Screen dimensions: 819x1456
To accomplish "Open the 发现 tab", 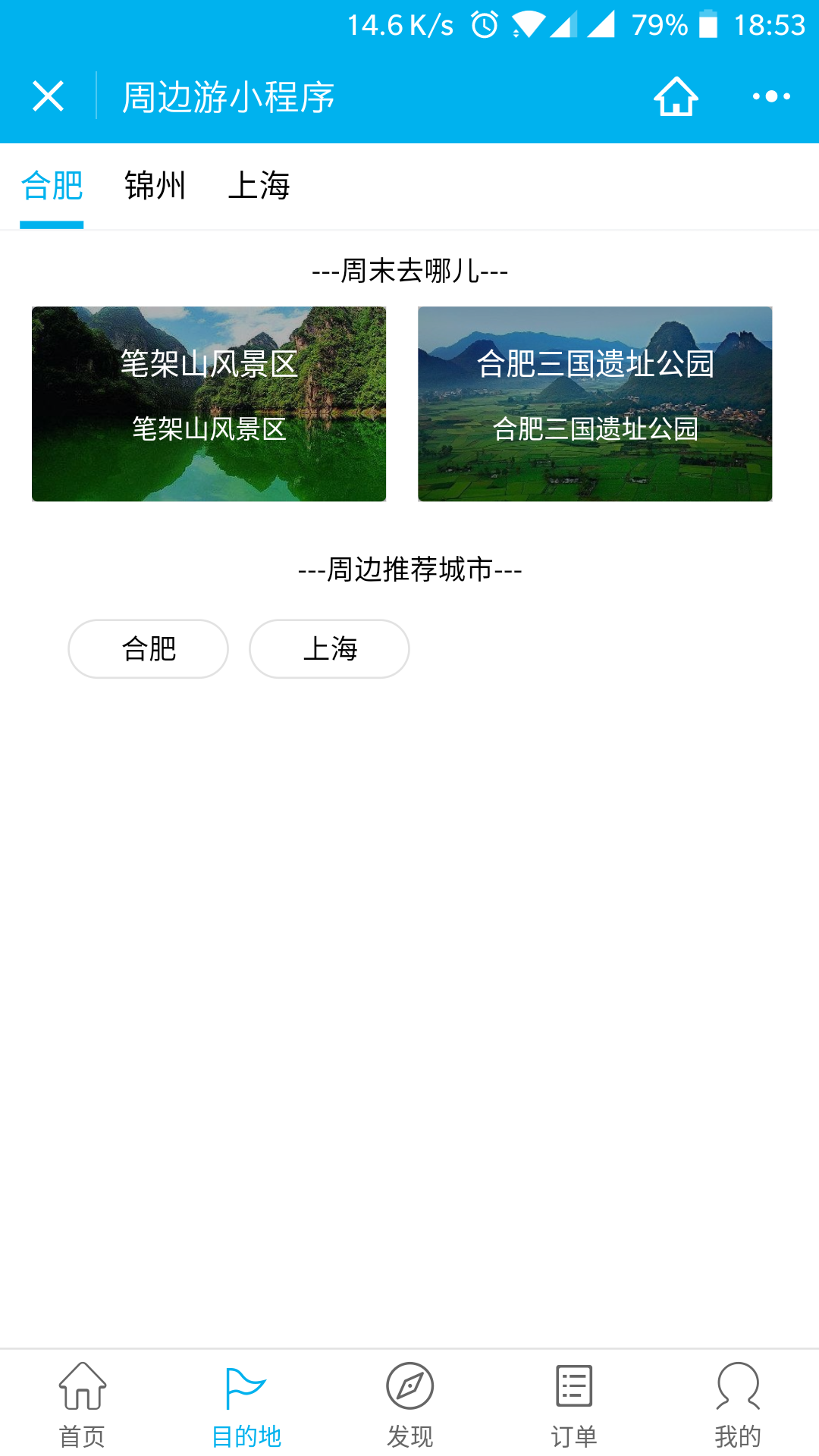I will (409, 1404).
